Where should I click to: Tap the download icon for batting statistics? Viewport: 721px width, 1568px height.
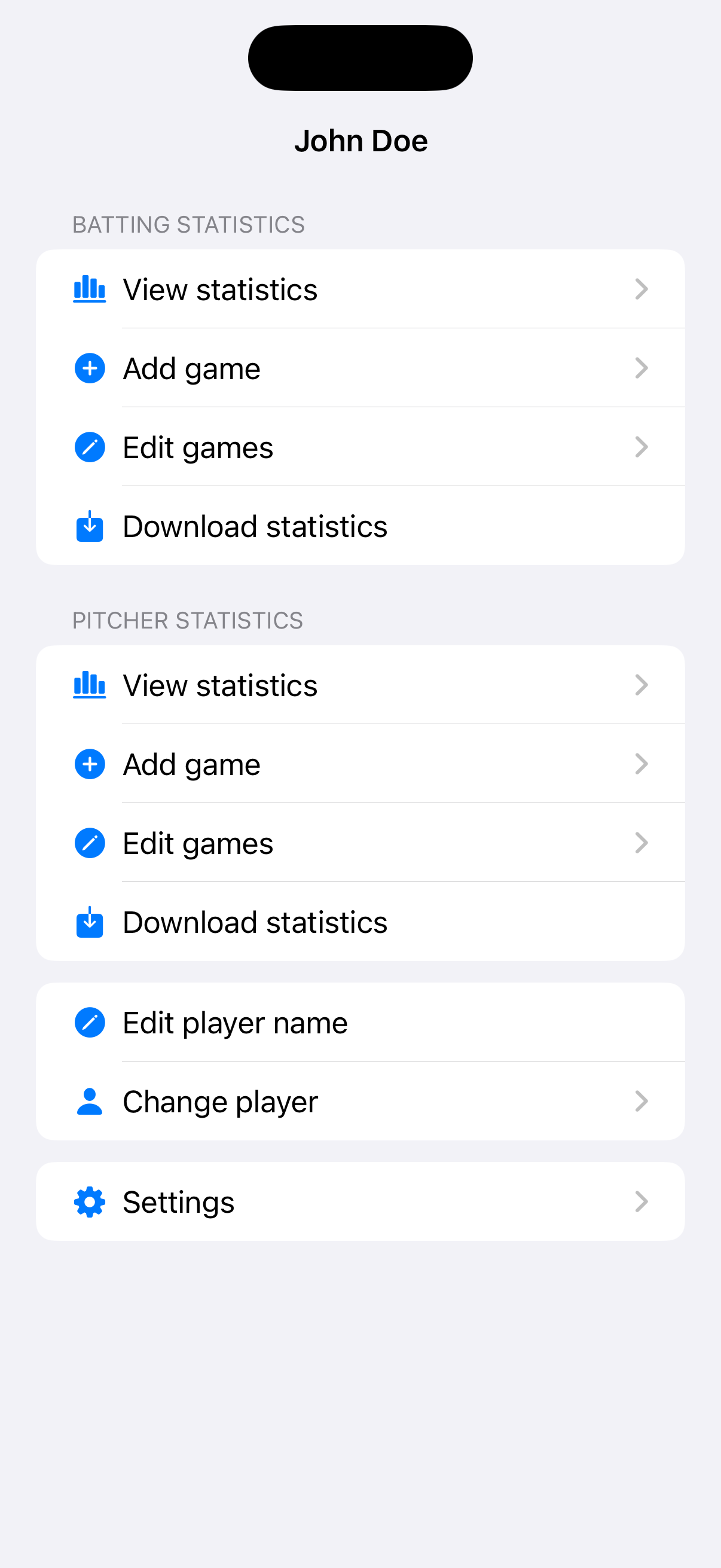[89, 526]
